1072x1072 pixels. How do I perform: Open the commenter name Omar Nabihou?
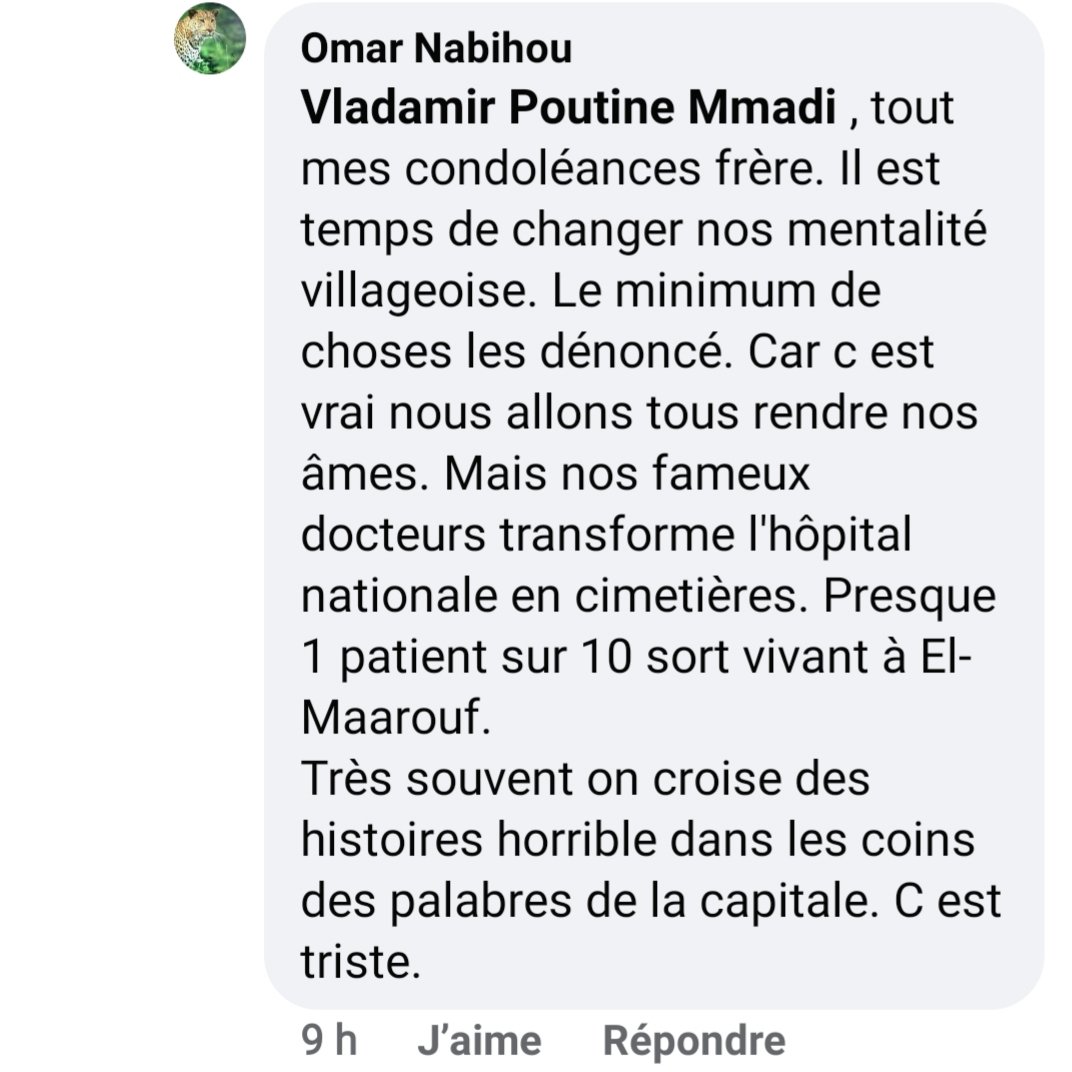coord(436,48)
